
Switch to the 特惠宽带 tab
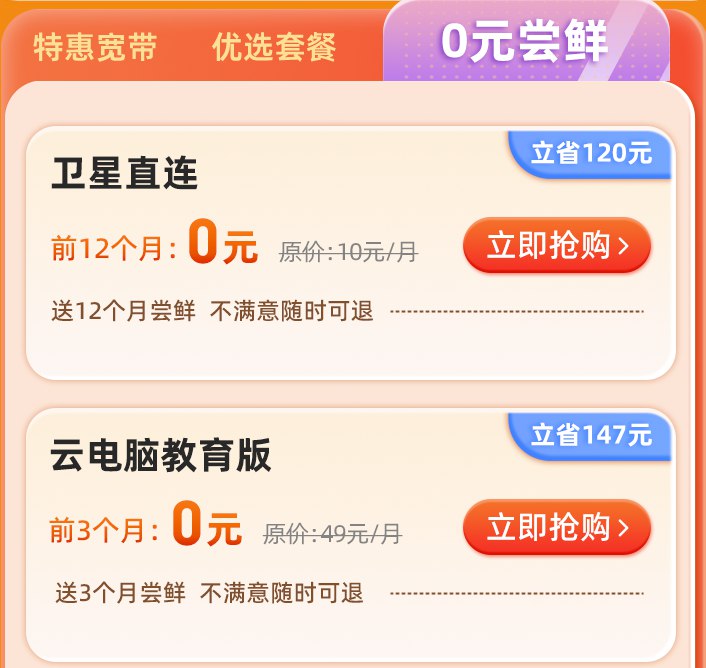[x=95, y=47]
